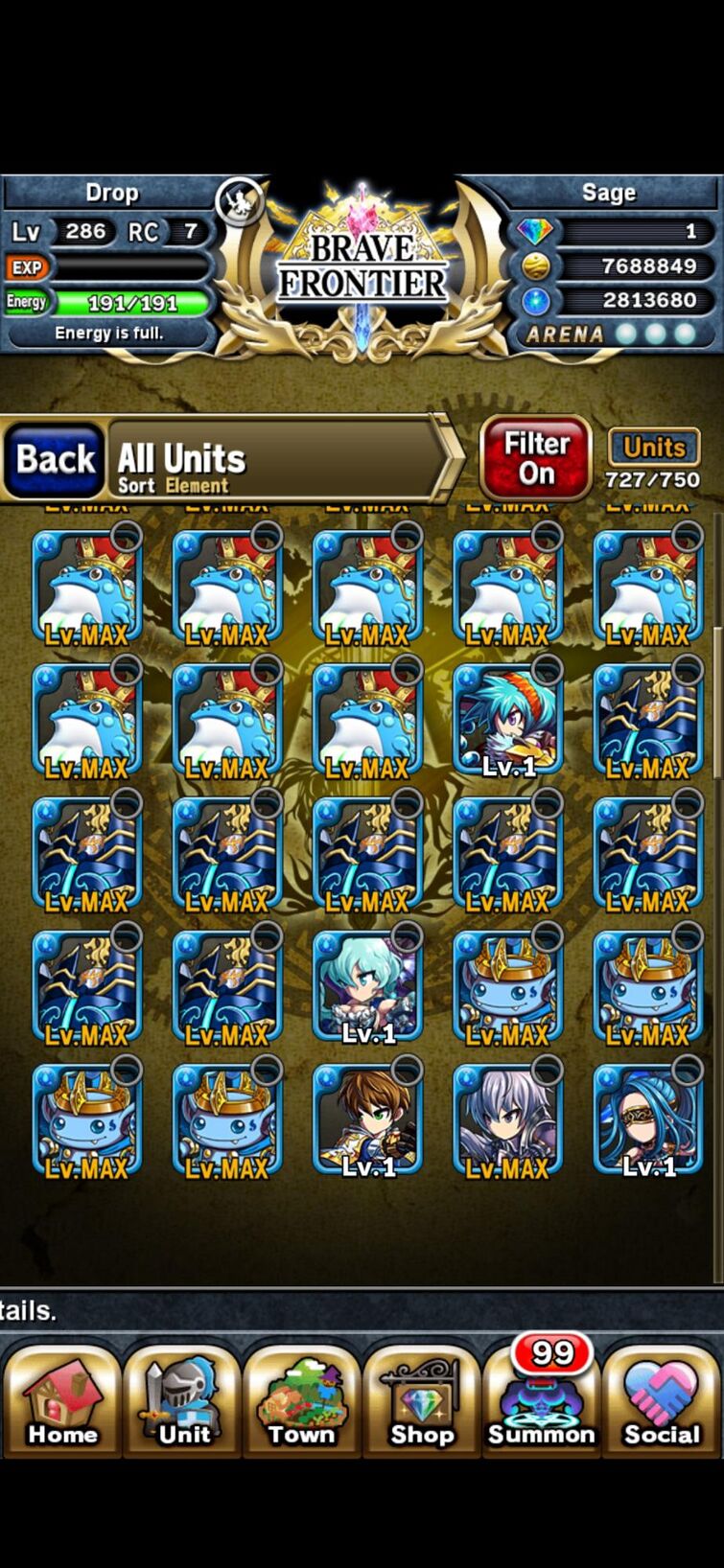Select the brown-haired Lv.1 swordsman unit
Viewport: 724px width, 1568px height.
367,1118
